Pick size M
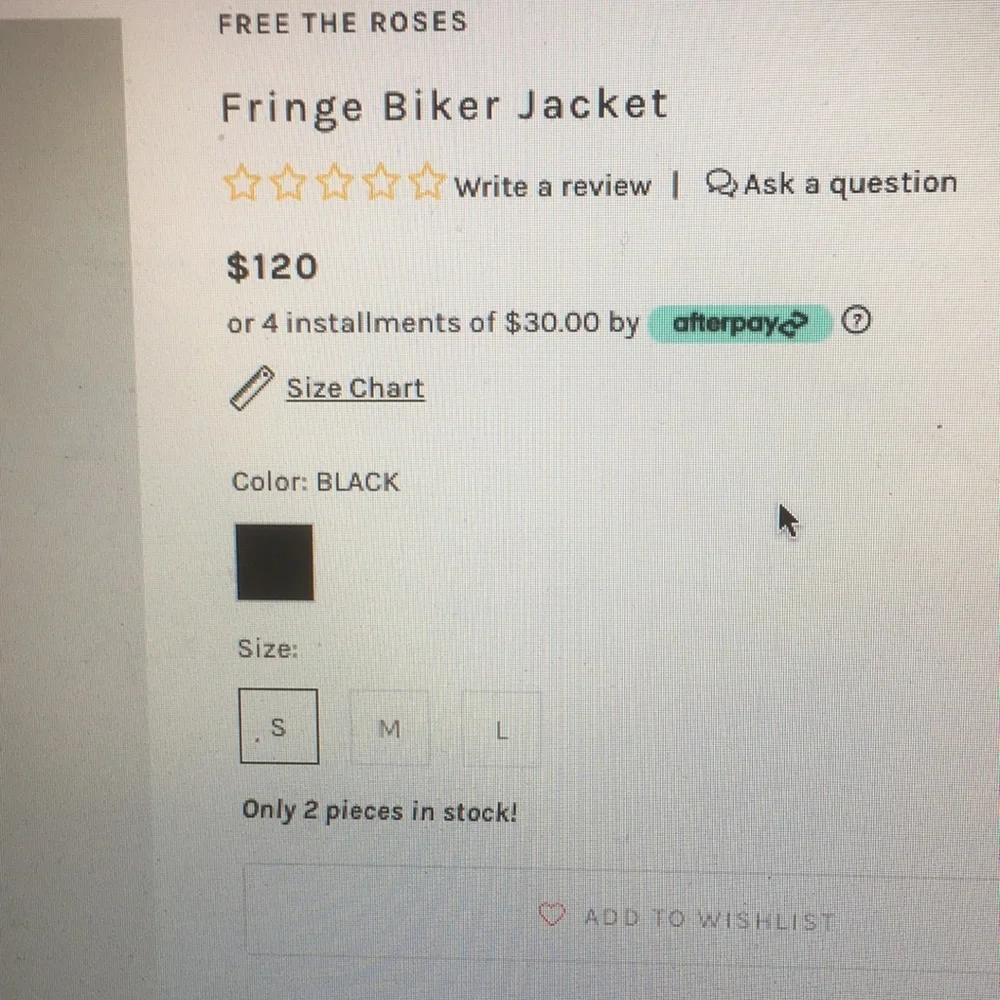Viewport: 1000px width, 1000px height. [390, 729]
